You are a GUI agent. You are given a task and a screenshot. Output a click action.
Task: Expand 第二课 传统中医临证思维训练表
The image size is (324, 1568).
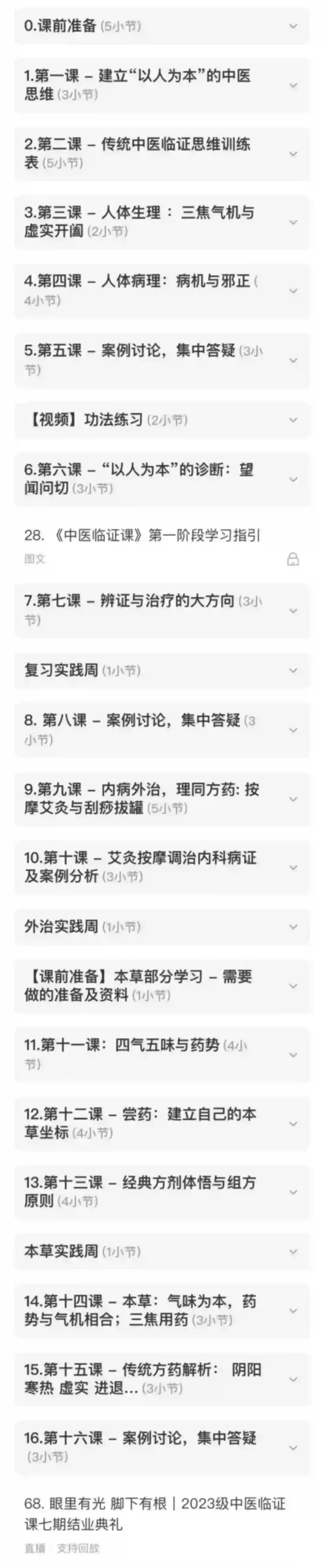coord(162,154)
